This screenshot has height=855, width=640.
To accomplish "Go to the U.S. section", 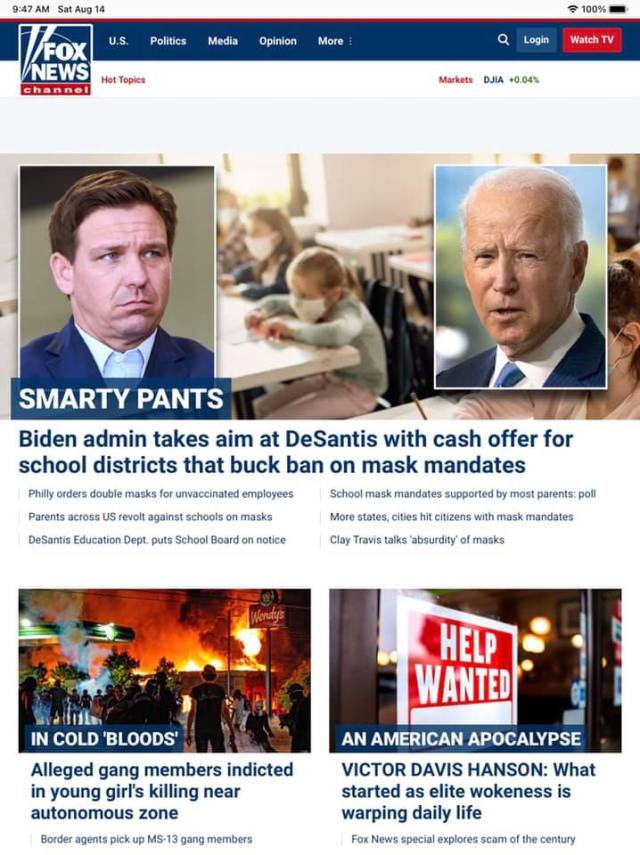I will click(x=118, y=41).
